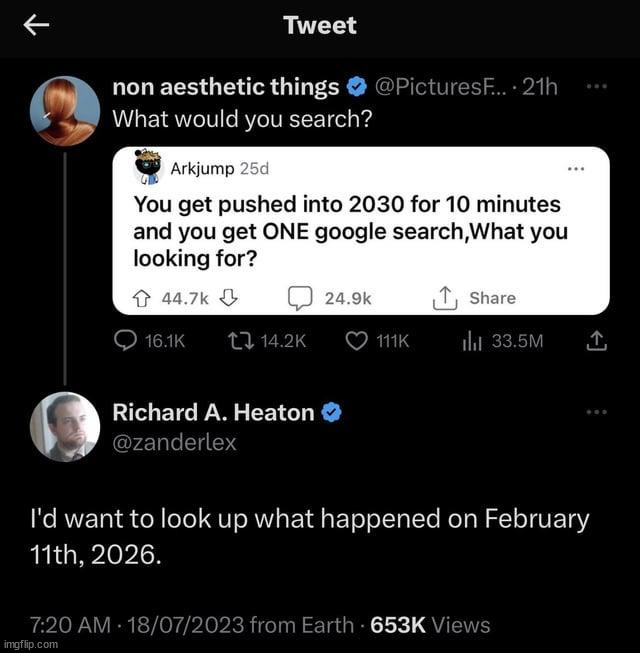Open overflow menu on non aesthetic things' tweet
Image resolution: width=640 pixels, height=653 pixels.
596,88
